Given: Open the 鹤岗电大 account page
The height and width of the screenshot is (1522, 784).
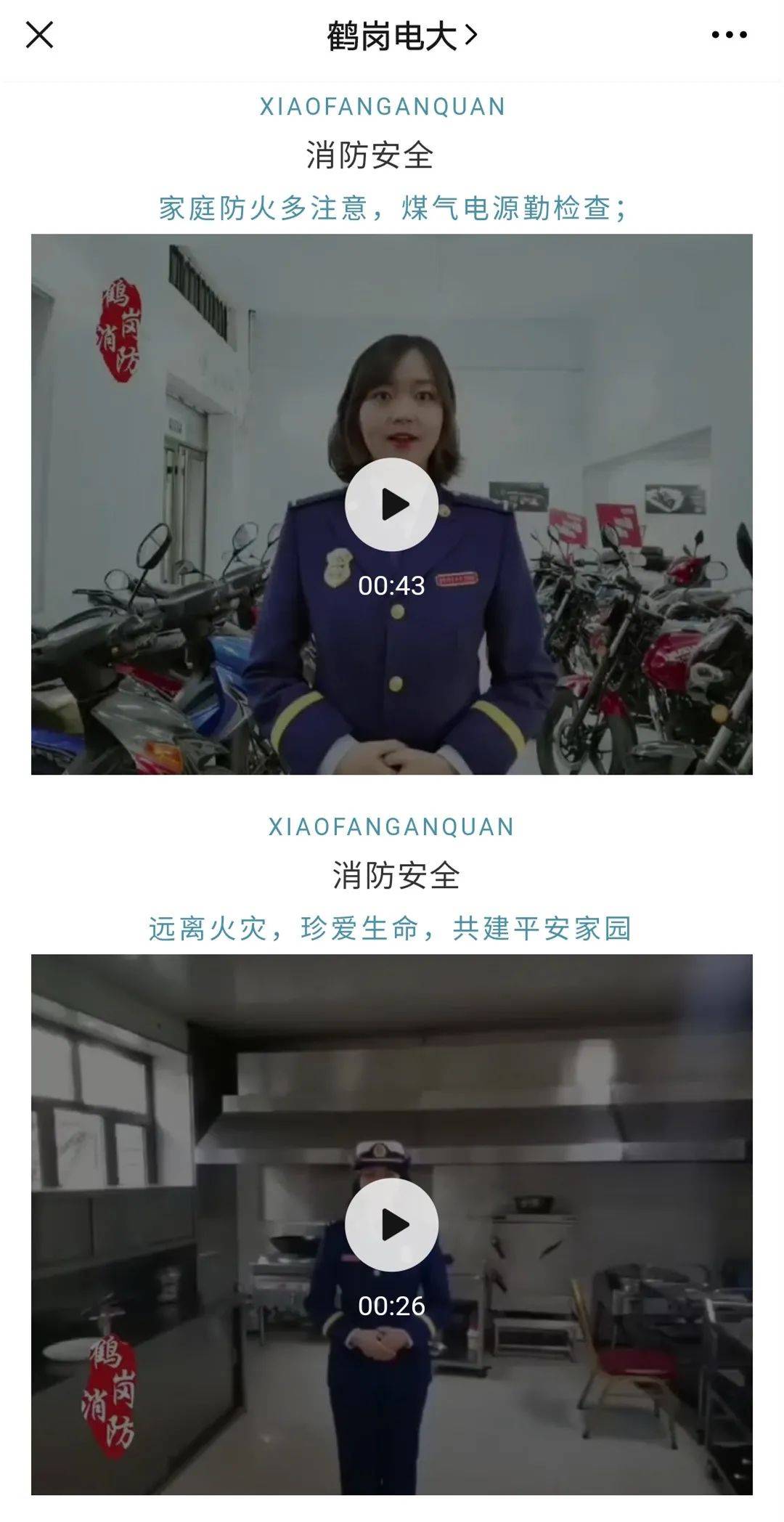Looking at the screenshot, I should click(x=401, y=36).
